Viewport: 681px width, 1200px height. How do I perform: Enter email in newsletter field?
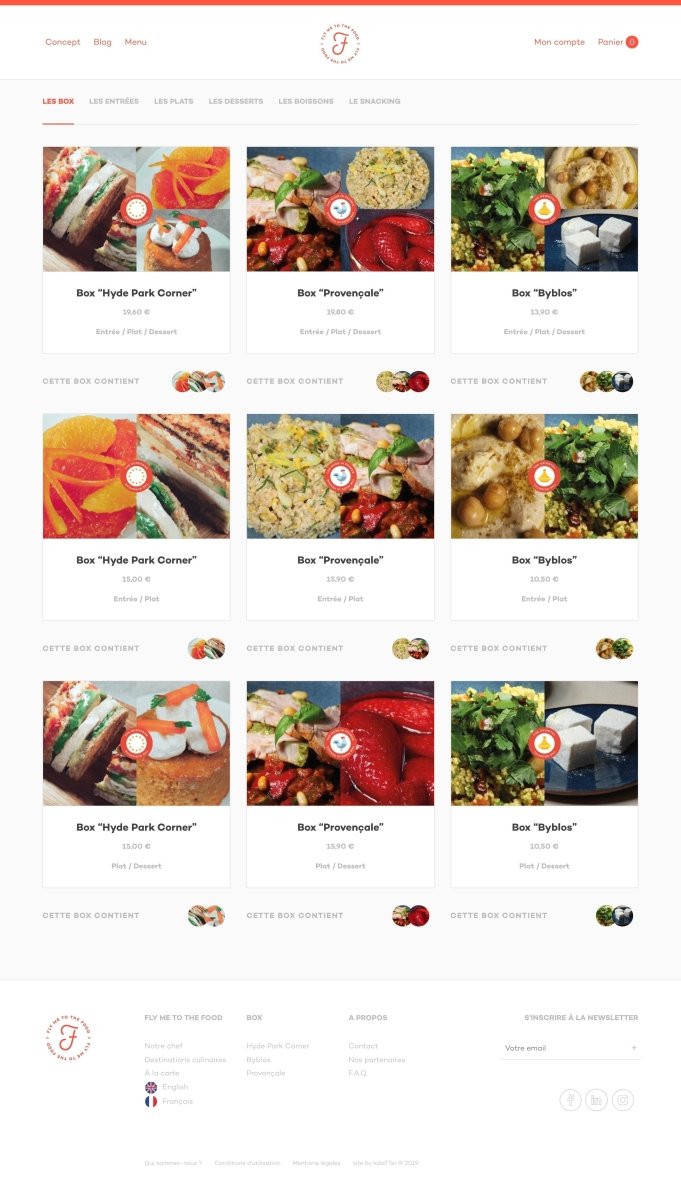pos(560,1048)
